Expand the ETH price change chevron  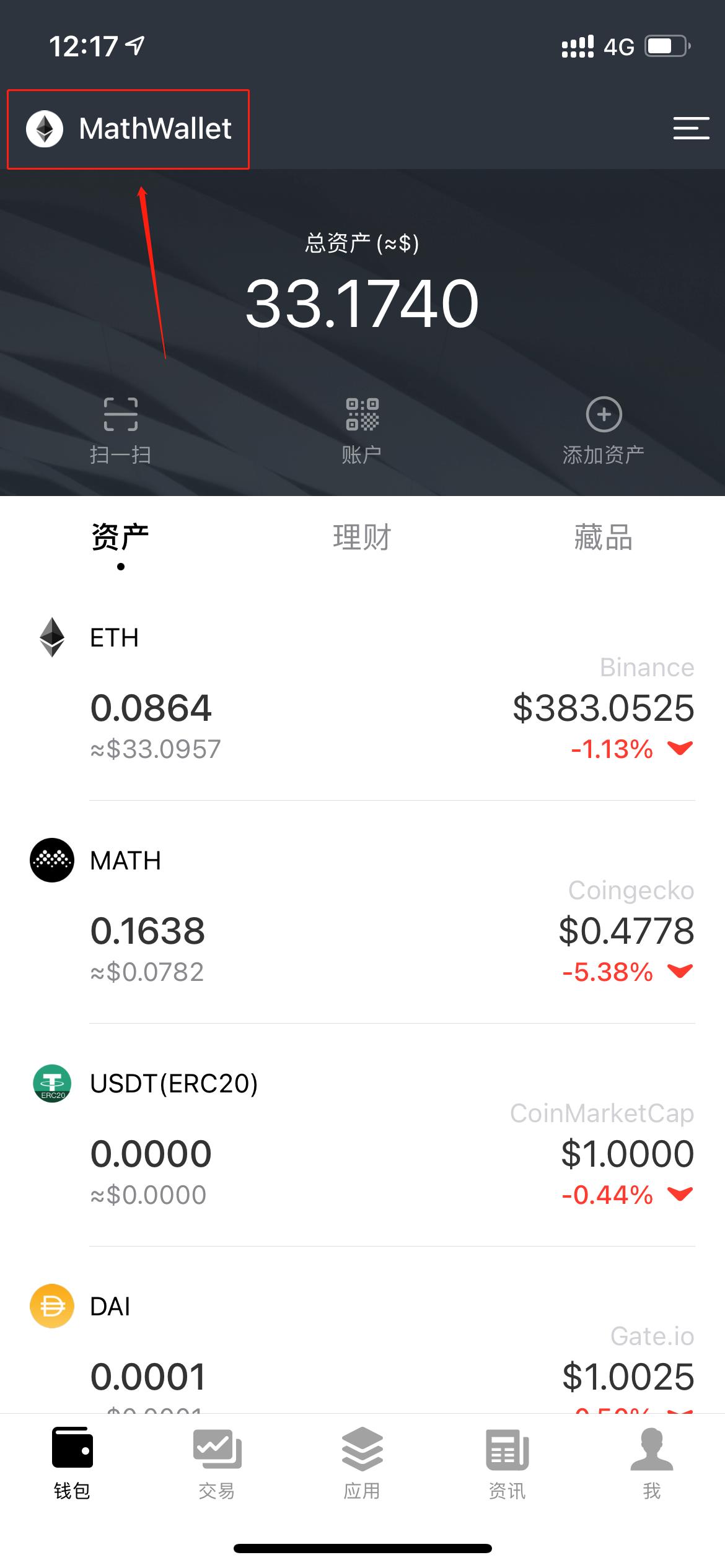click(679, 749)
